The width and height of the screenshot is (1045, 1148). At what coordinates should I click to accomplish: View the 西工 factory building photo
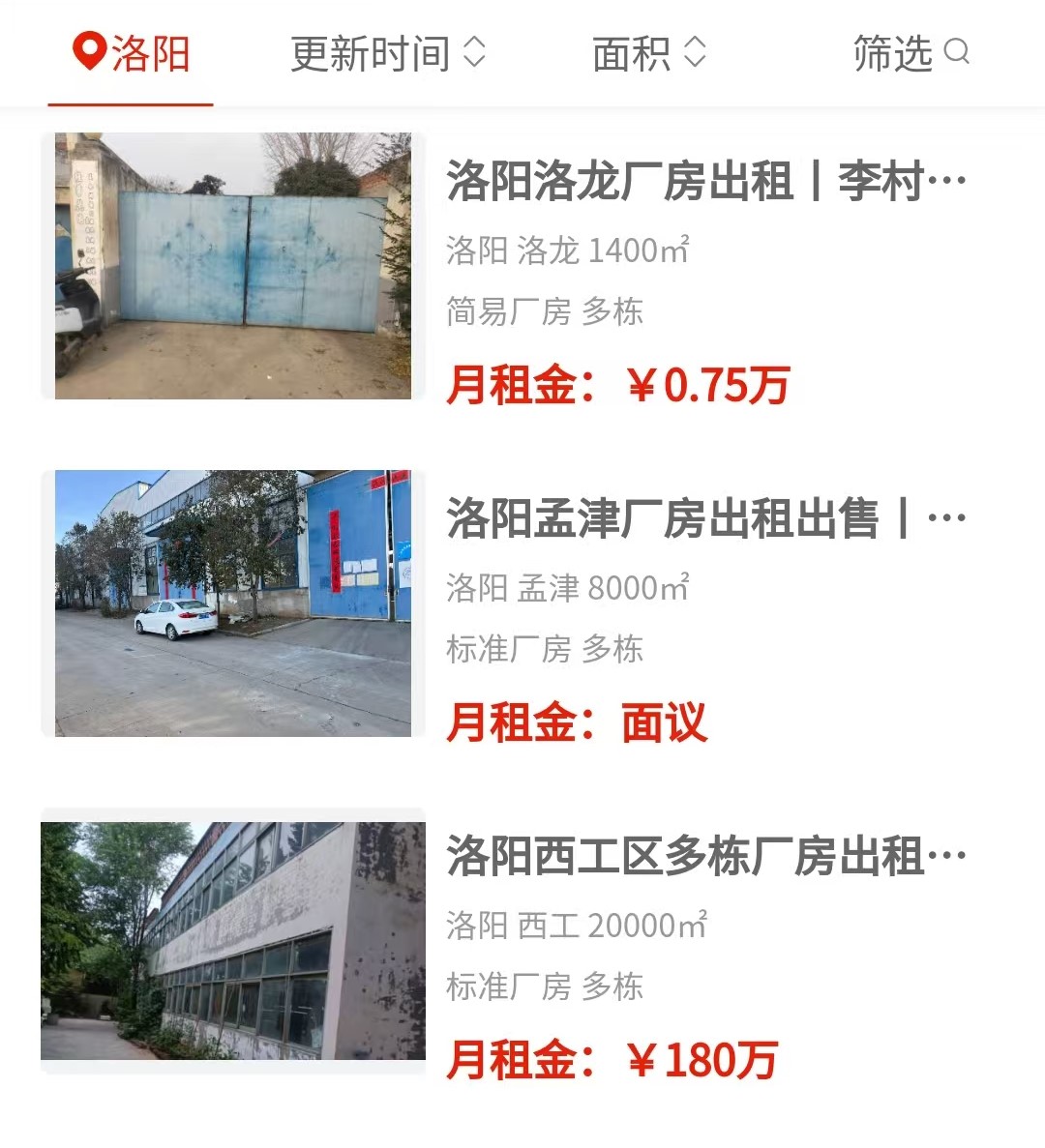[x=233, y=941]
